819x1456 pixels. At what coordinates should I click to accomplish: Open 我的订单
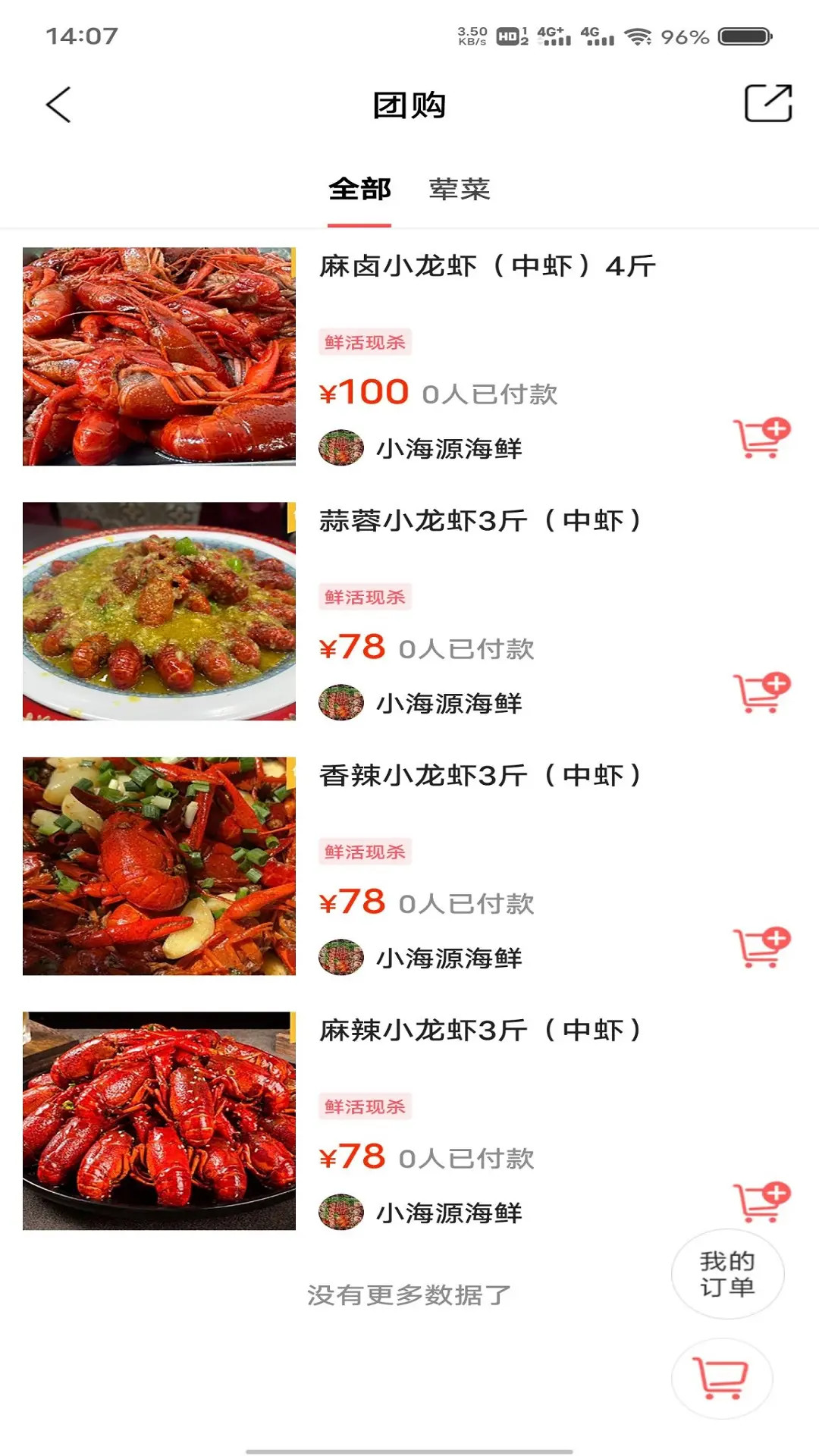[727, 1274]
